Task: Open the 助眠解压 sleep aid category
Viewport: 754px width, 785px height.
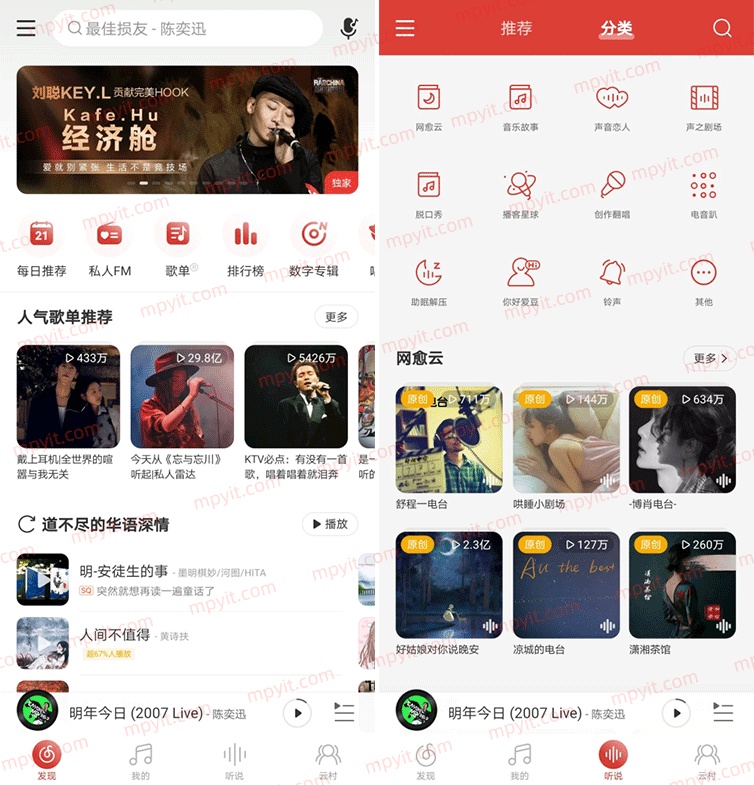Action: [x=428, y=272]
